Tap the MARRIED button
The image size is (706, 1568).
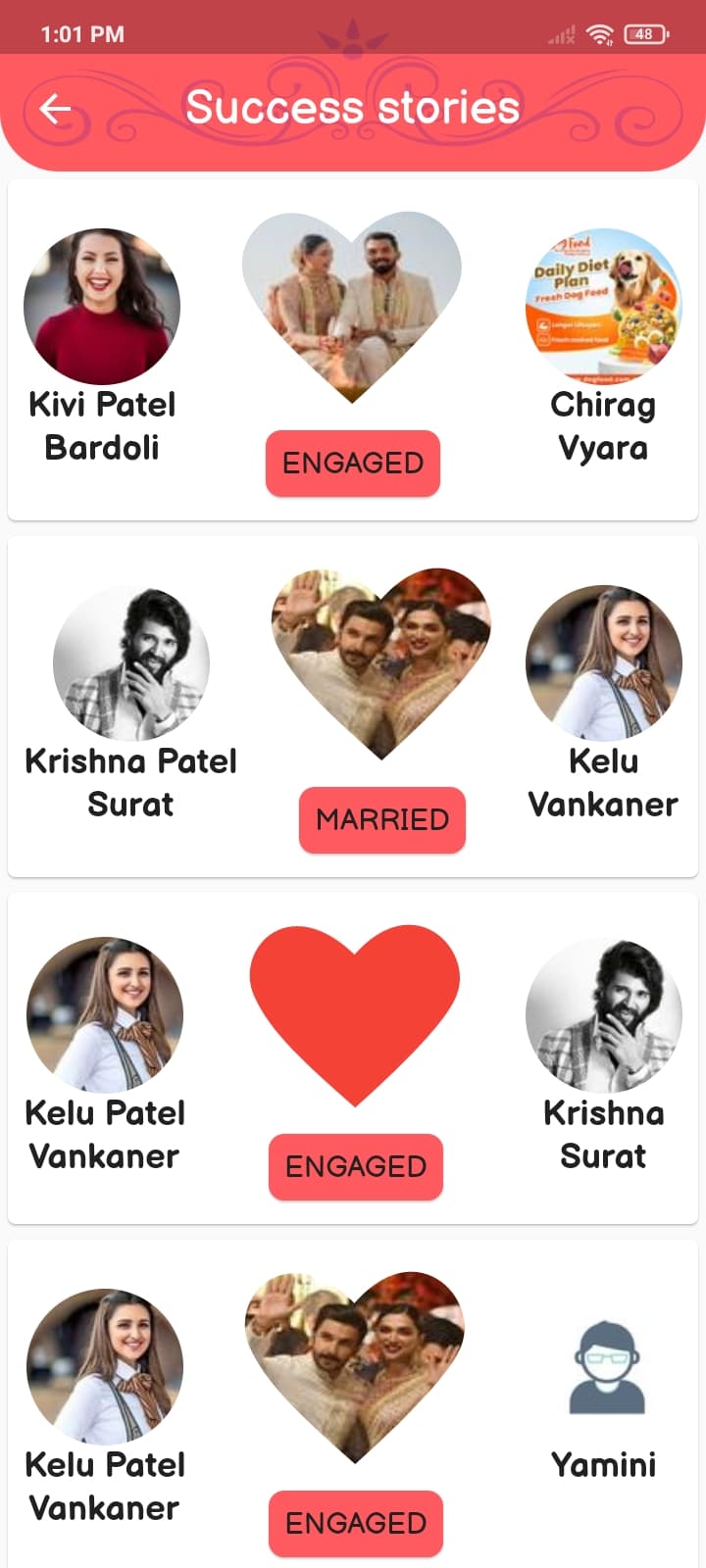coord(382,819)
